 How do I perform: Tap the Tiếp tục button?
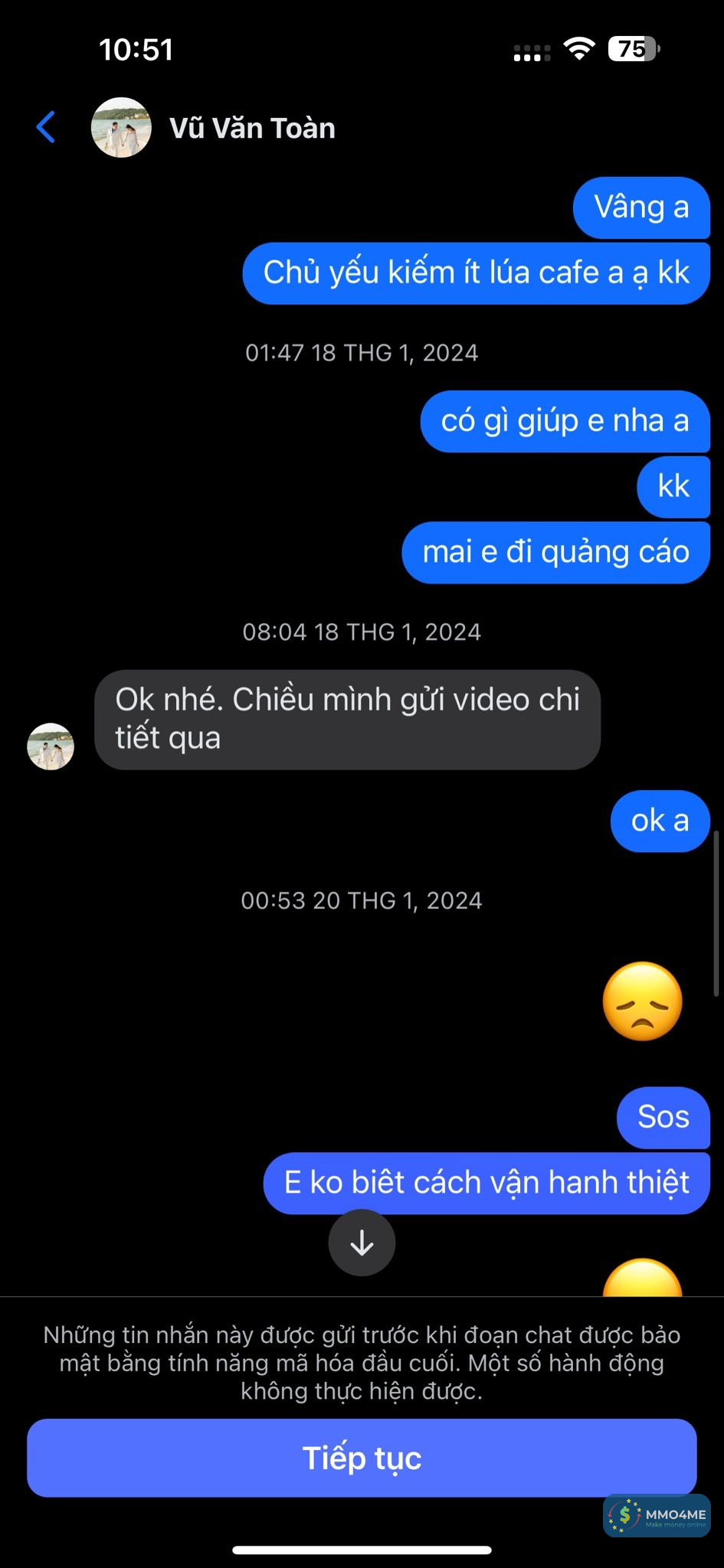[x=362, y=1458]
